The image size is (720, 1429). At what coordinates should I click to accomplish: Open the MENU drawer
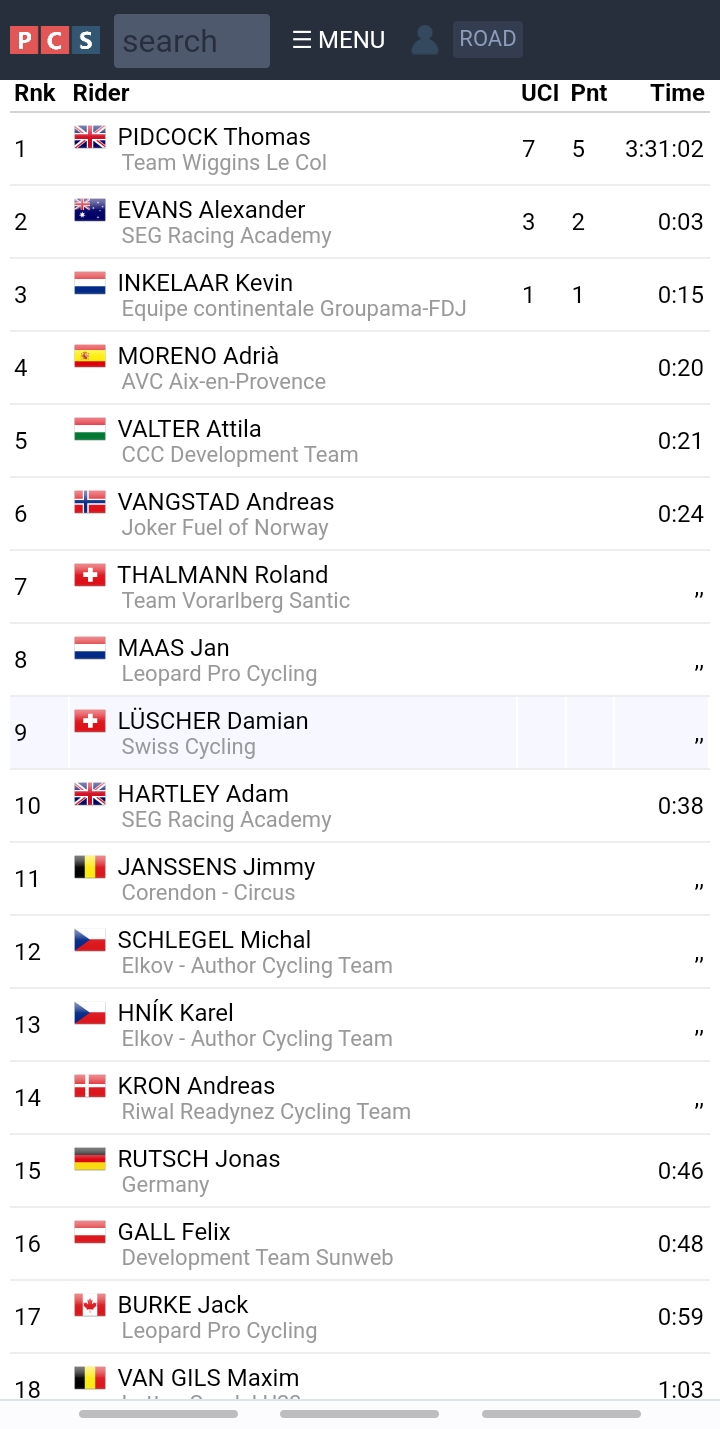coord(338,40)
